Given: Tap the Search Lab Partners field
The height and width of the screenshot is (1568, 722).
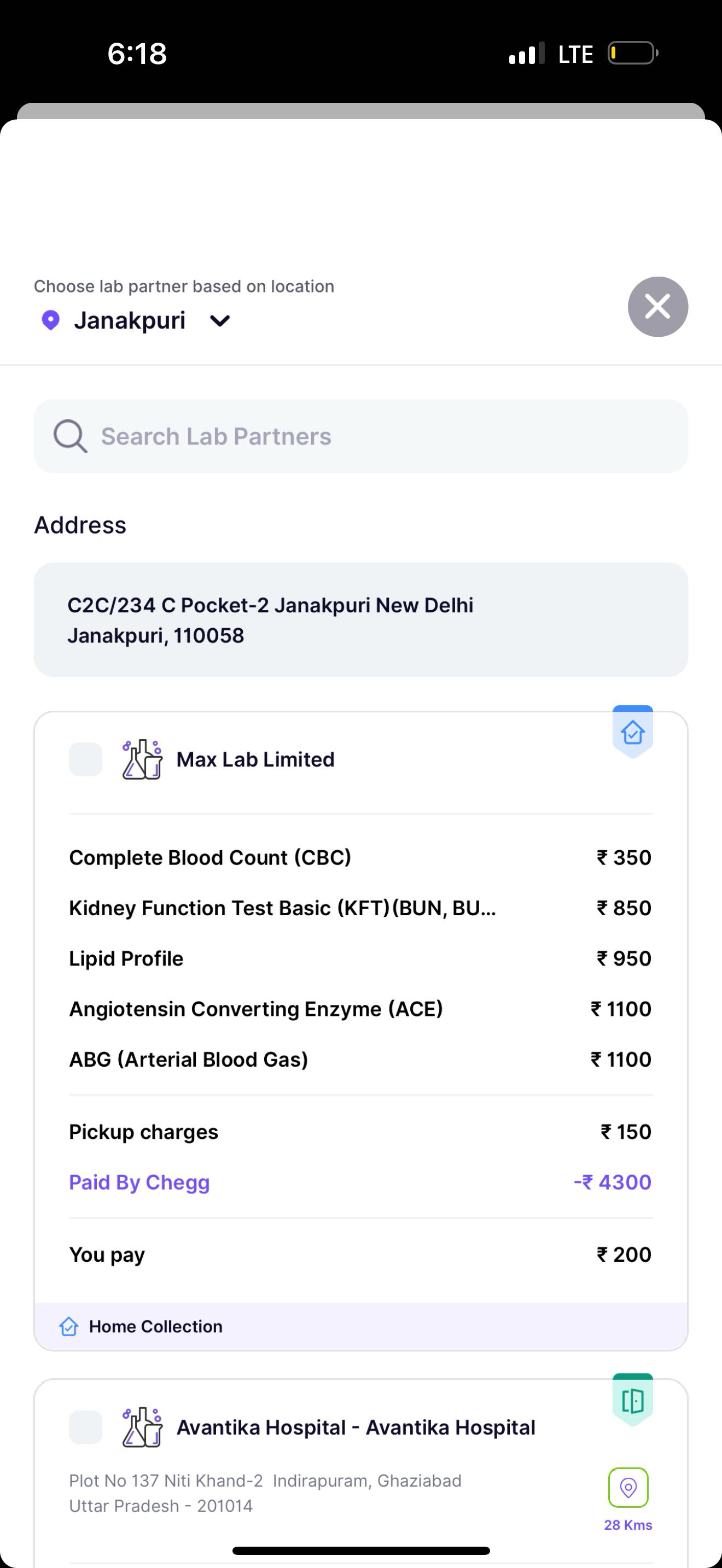Looking at the screenshot, I should (360, 436).
